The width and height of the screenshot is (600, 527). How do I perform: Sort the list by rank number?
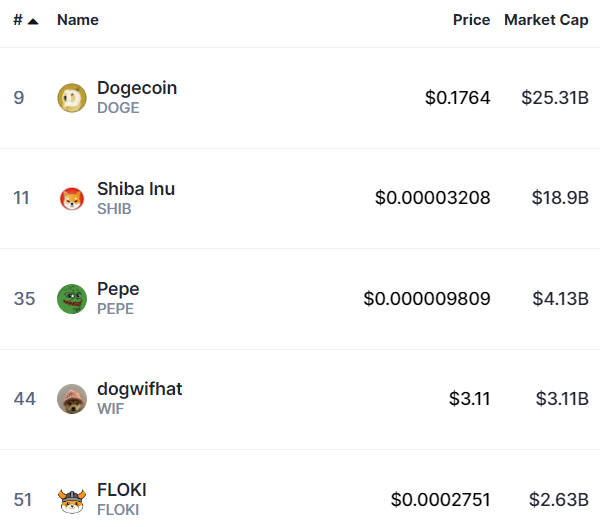25,20
